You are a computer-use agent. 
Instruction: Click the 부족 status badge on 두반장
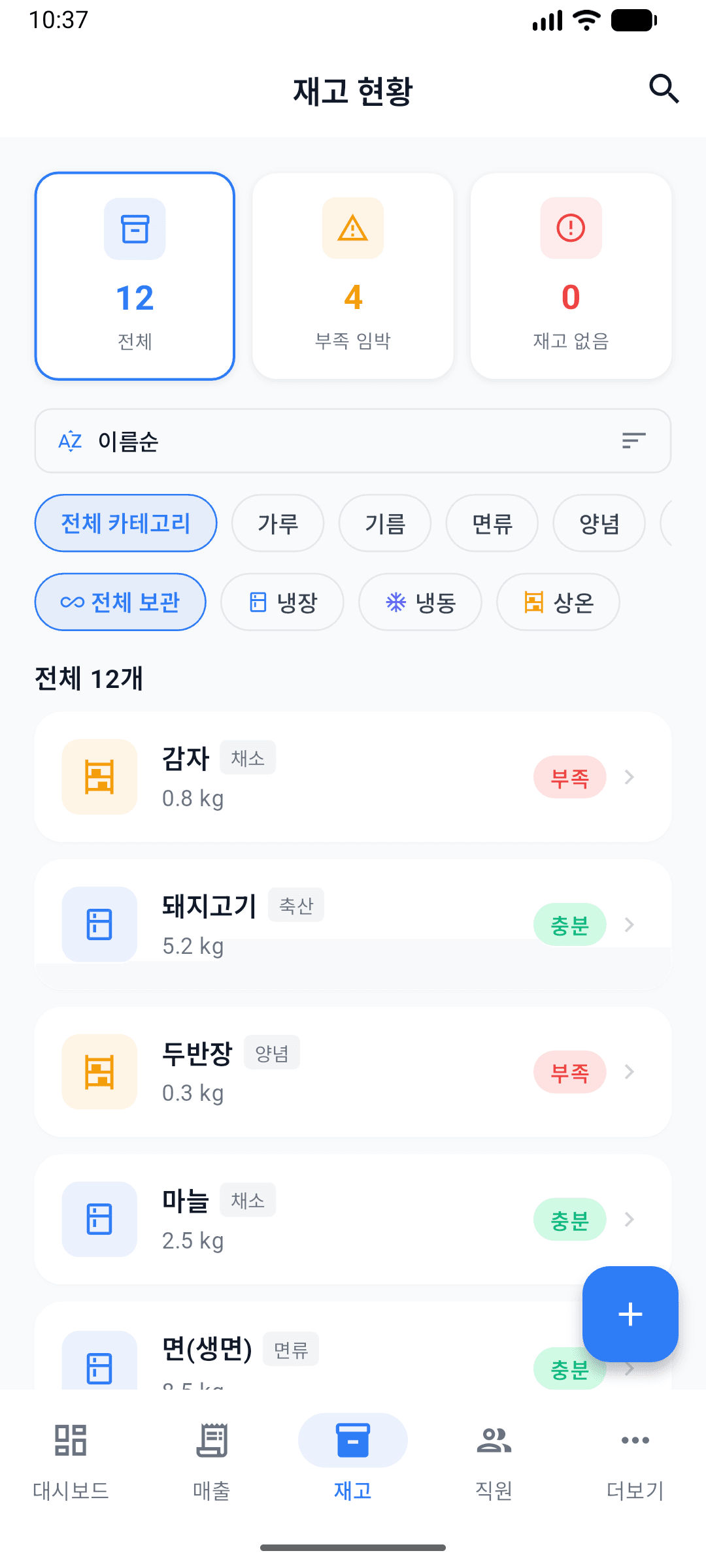(569, 1072)
